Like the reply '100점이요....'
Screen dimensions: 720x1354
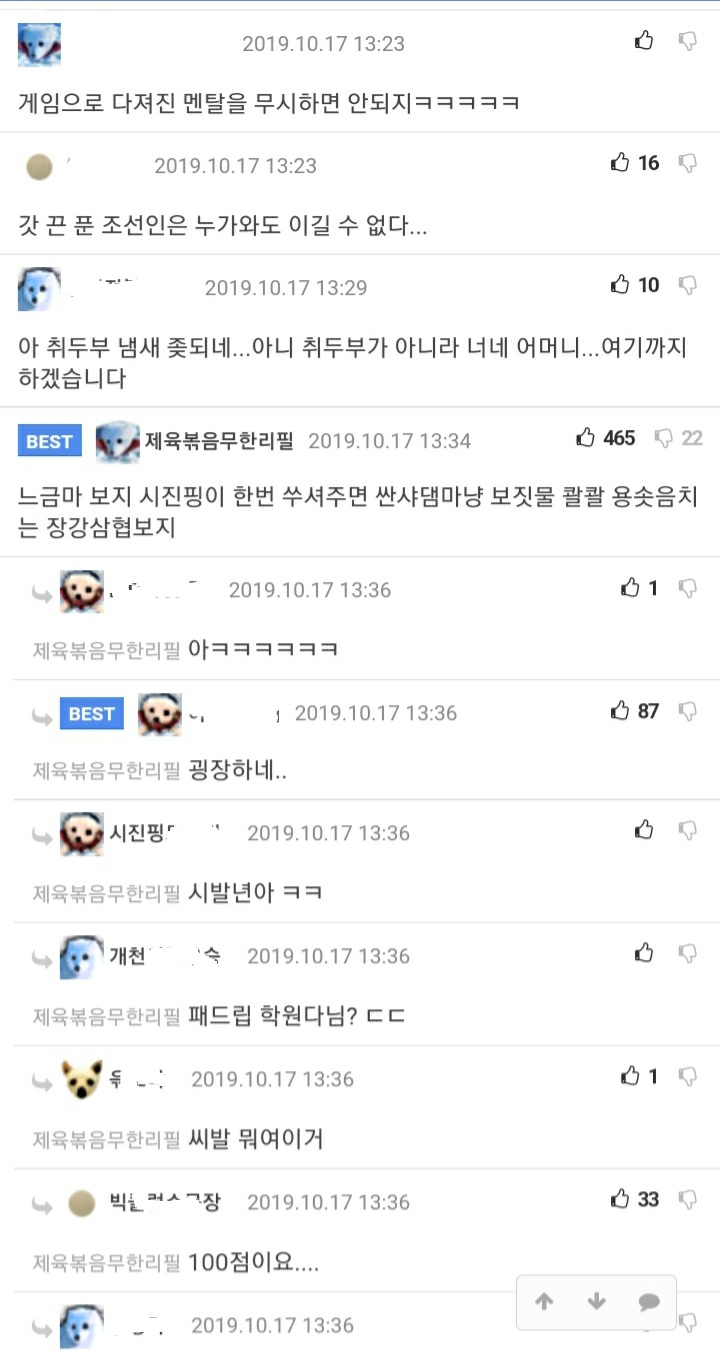tap(620, 1198)
